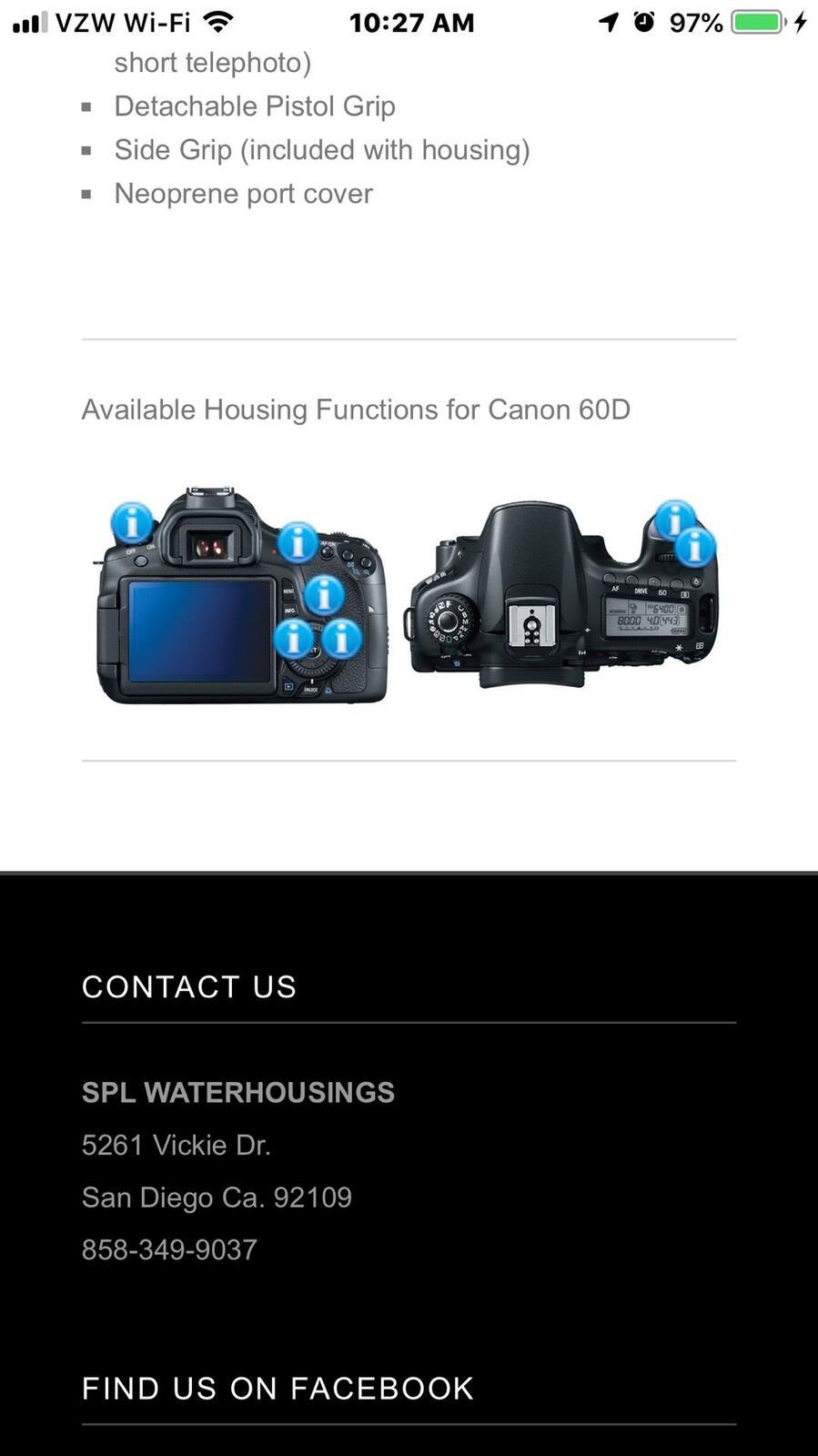The width and height of the screenshot is (818, 1456).
Task: Tap info hotspot beside the MENU and INFO buttons
Action: [x=324, y=595]
